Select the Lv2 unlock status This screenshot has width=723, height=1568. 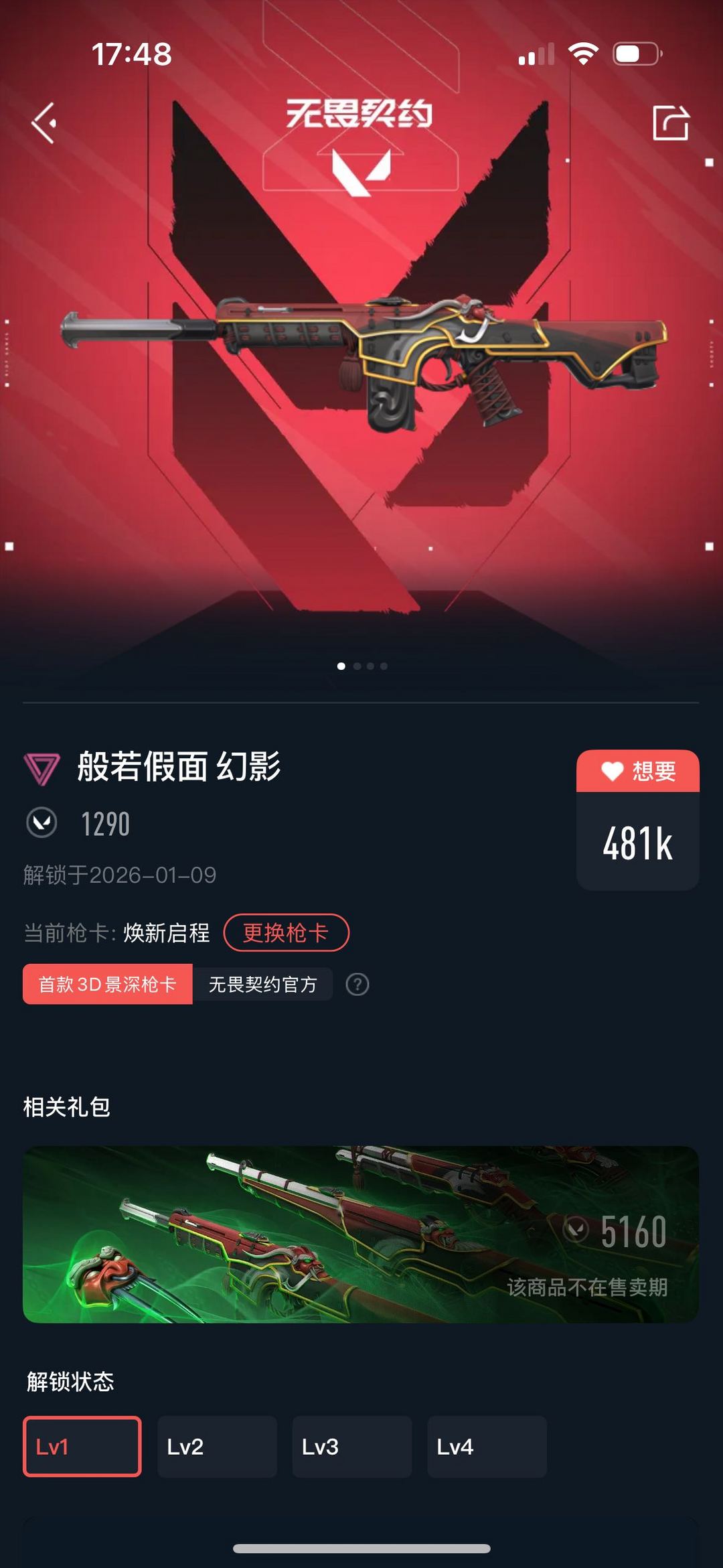[218, 1447]
